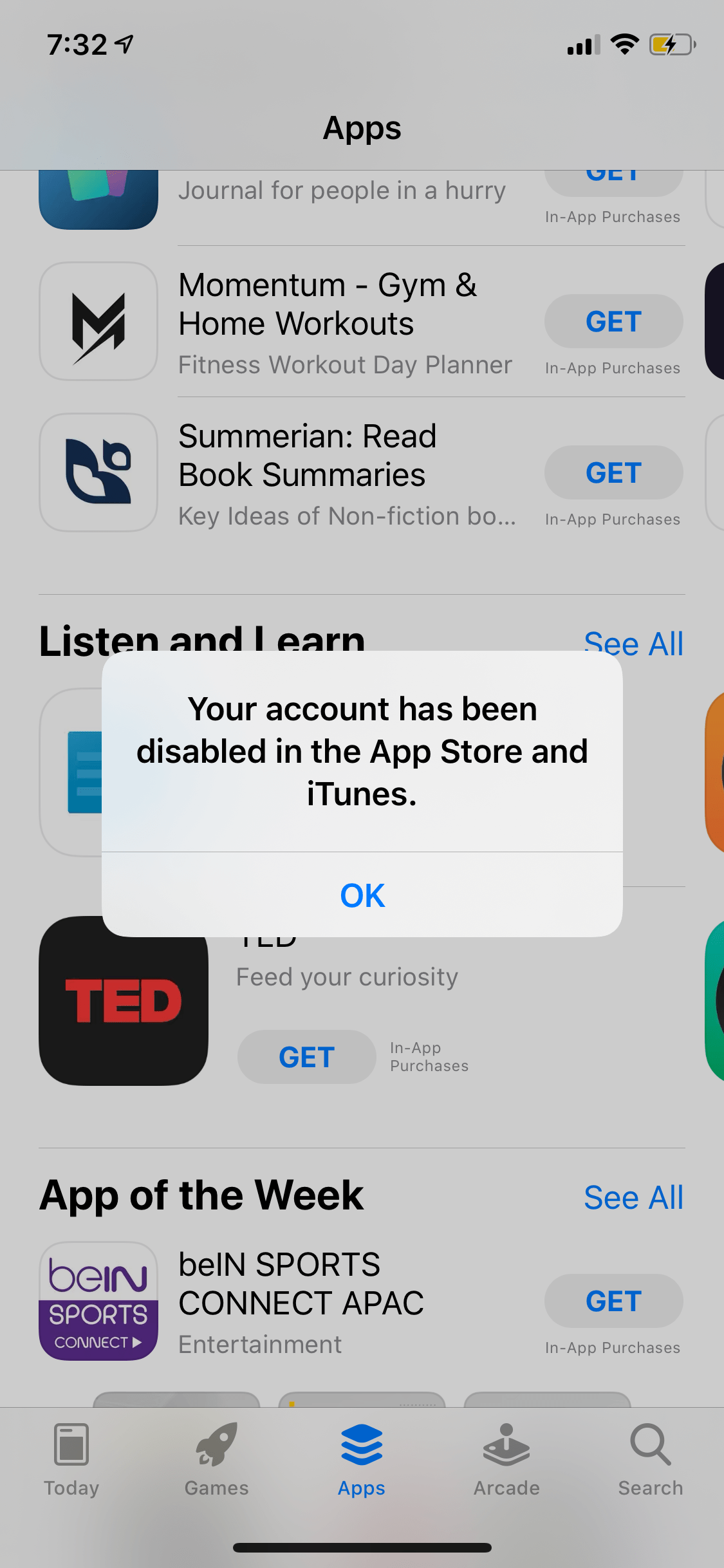This screenshot has height=1568, width=724.
Task: Switch to the Today tab
Action: pyautogui.click(x=71, y=1459)
